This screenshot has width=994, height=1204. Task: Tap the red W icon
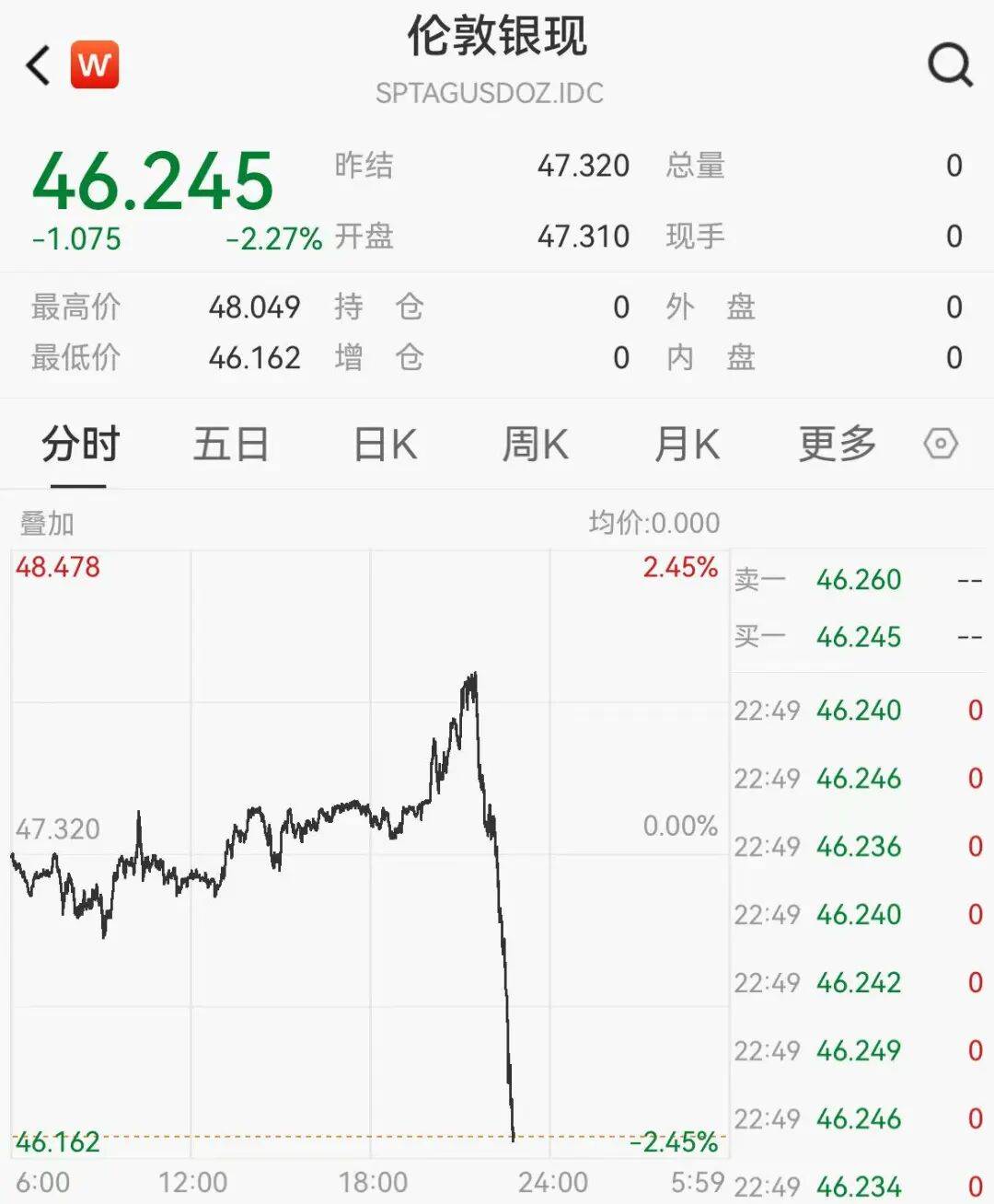point(95,65)
